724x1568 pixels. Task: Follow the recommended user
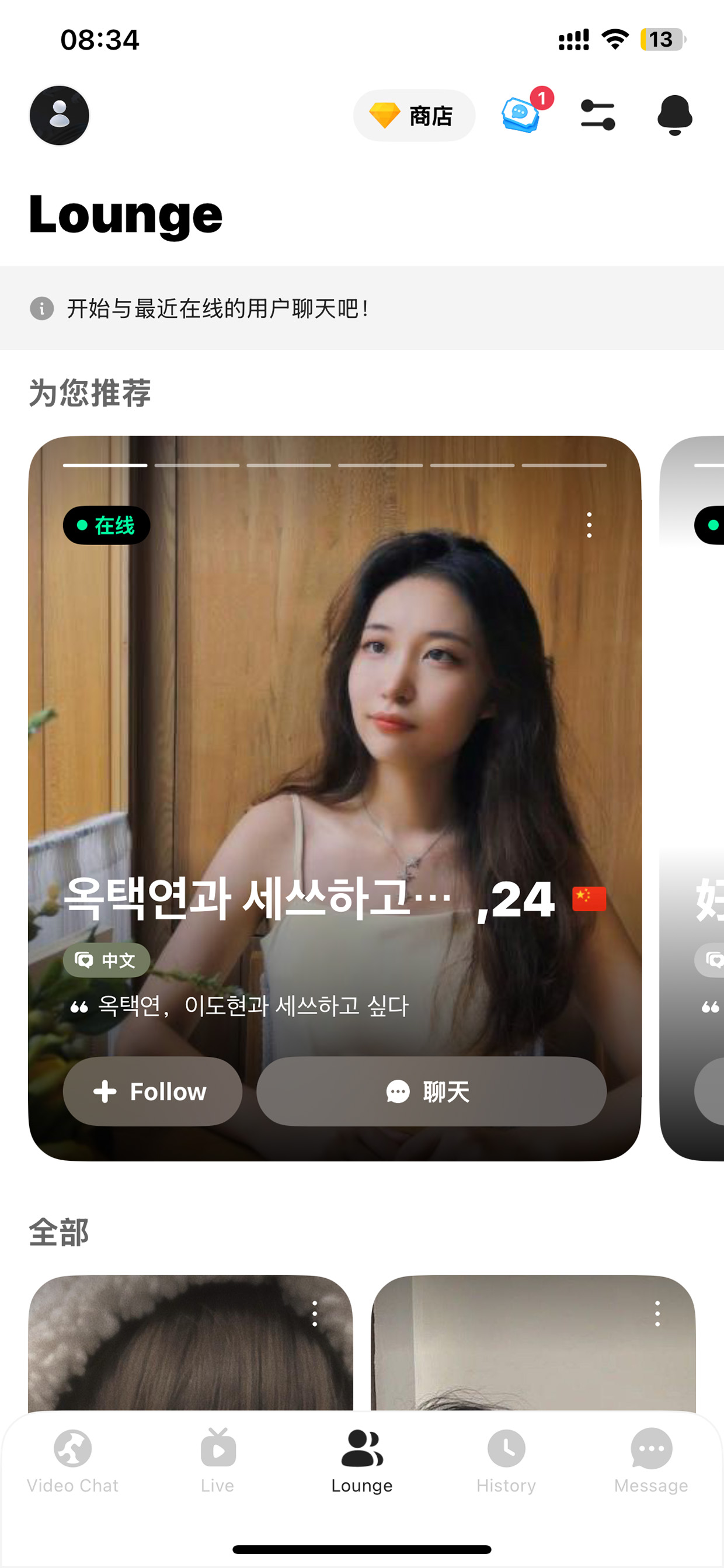click(x=152, y=1091)
